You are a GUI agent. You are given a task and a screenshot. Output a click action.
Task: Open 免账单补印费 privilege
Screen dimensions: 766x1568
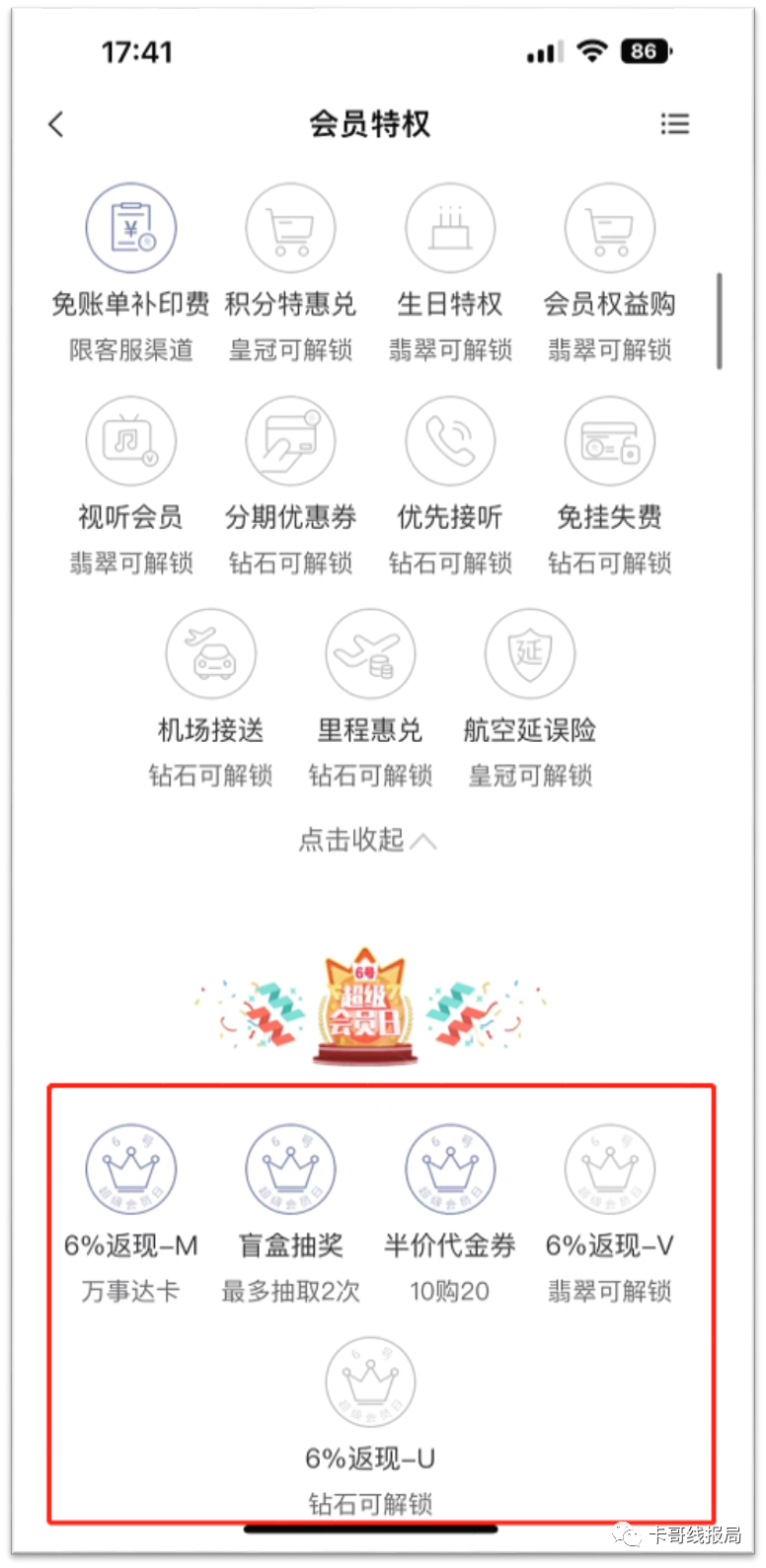(130, 229)
